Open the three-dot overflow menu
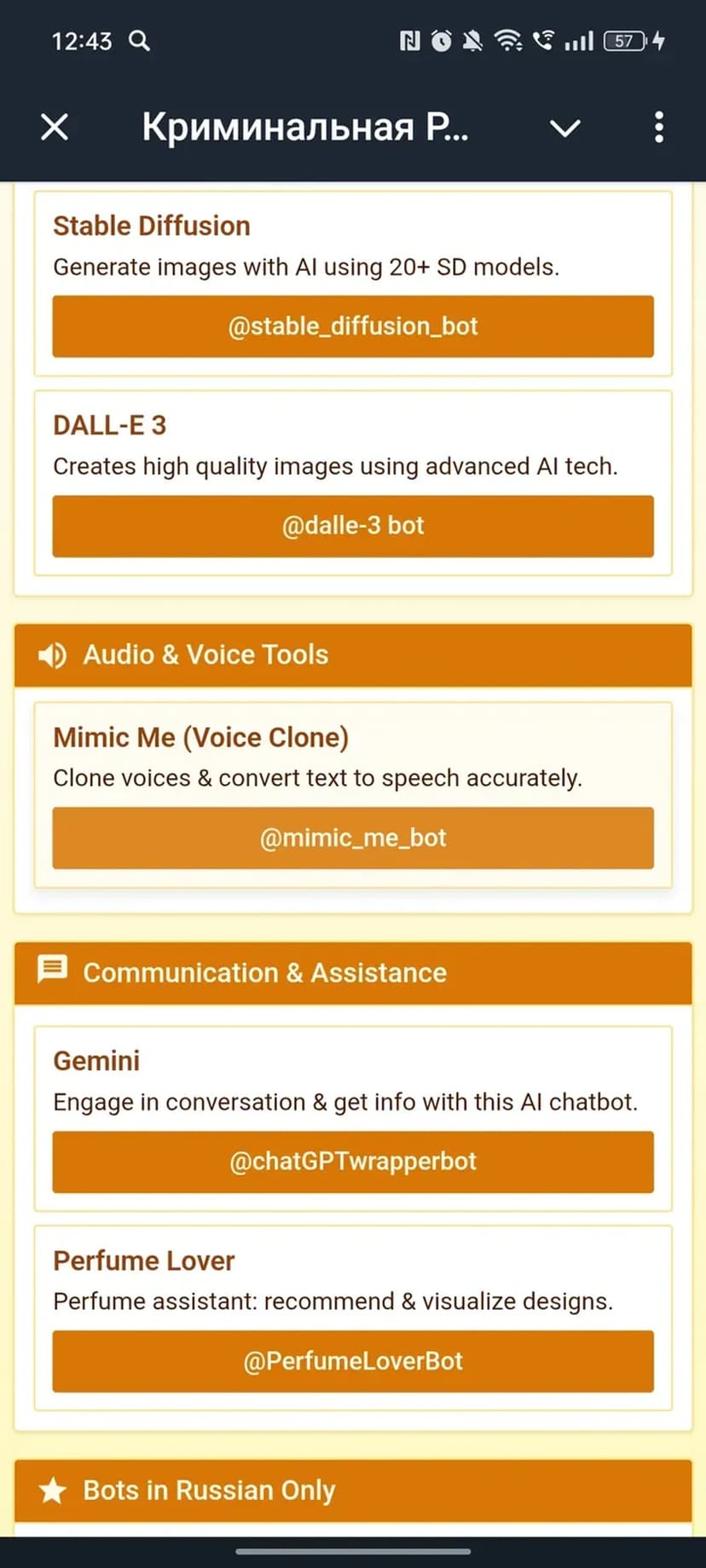Image resolution: width=706 pixels, height=1568 pixels. point(658,128)
